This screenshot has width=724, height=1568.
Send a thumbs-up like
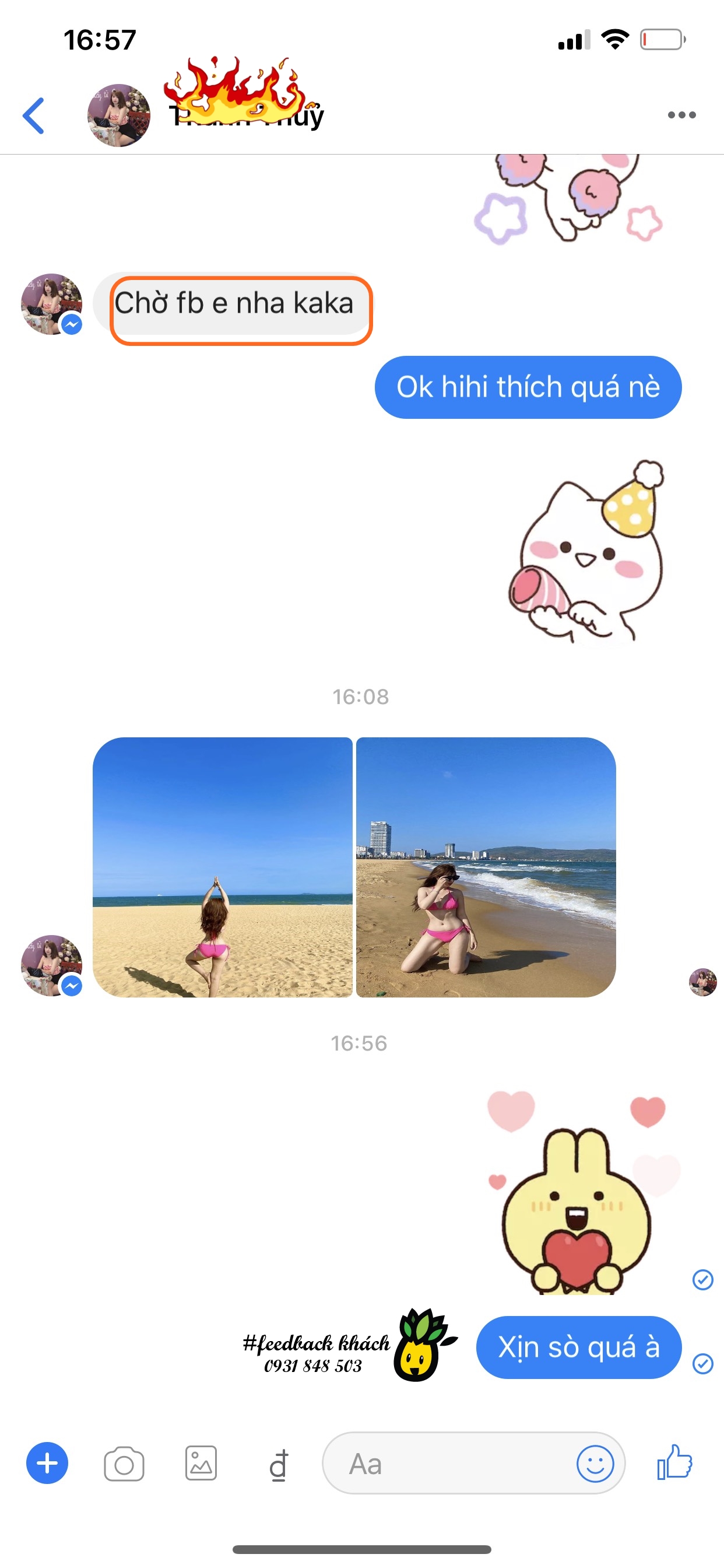tap(674, 1462)
